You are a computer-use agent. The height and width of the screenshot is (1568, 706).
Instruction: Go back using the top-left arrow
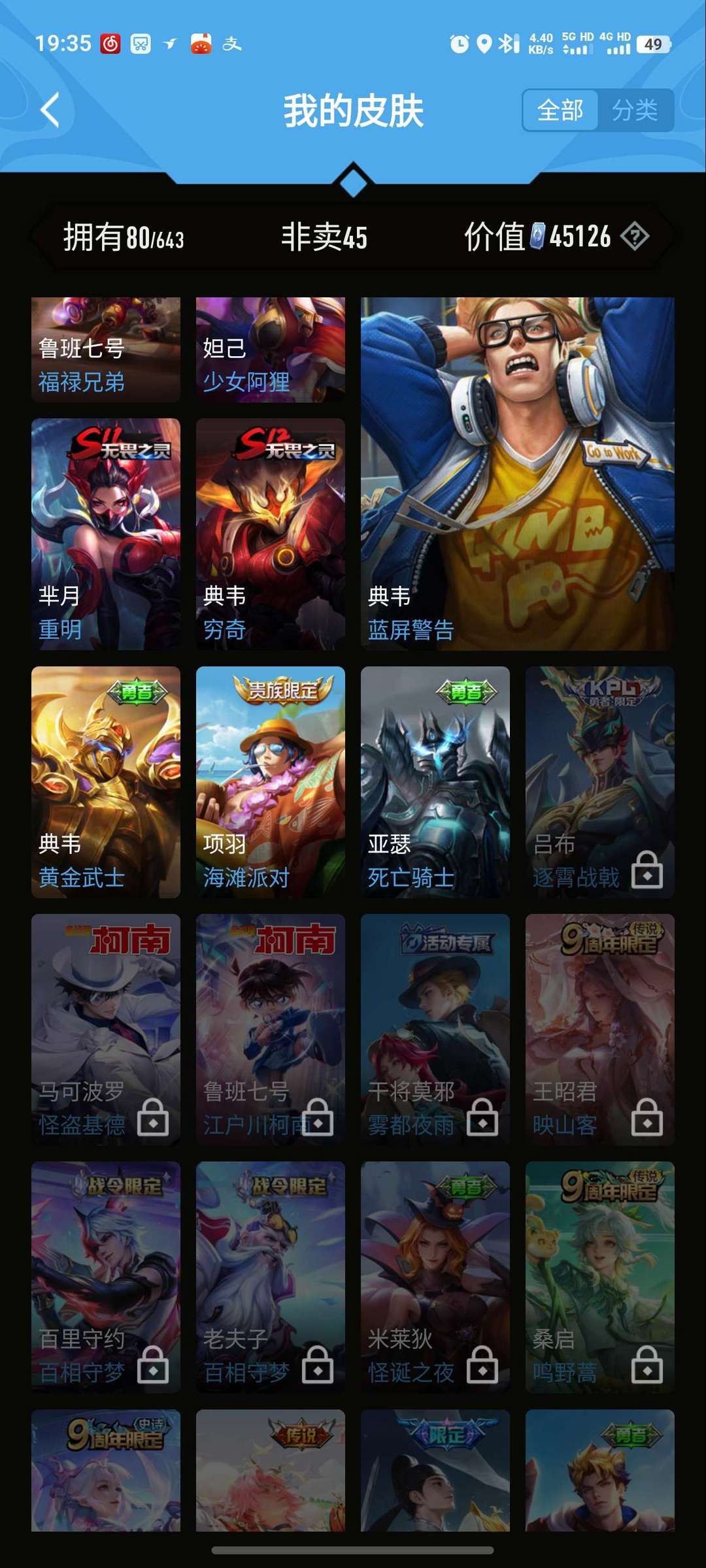50,110
